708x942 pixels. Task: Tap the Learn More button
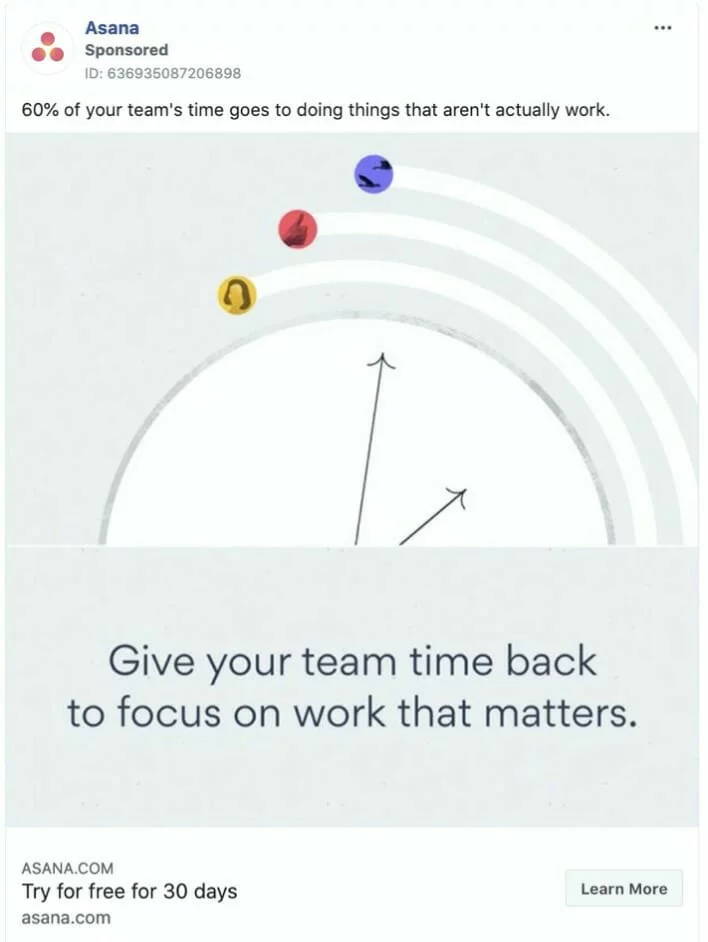pyautogui.click(x=623, y=888)
